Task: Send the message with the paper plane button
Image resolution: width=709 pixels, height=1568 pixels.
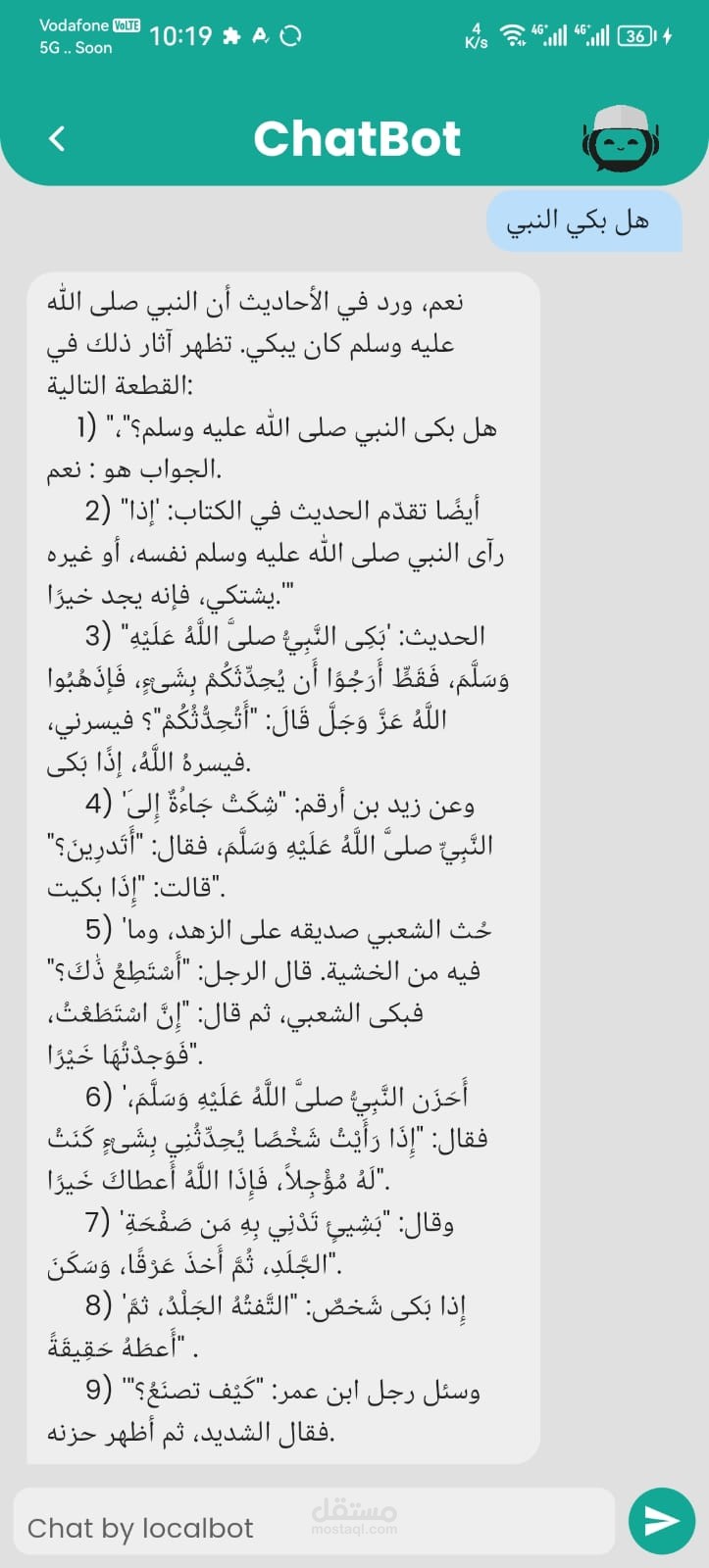Action: [x=662, y=1521]
